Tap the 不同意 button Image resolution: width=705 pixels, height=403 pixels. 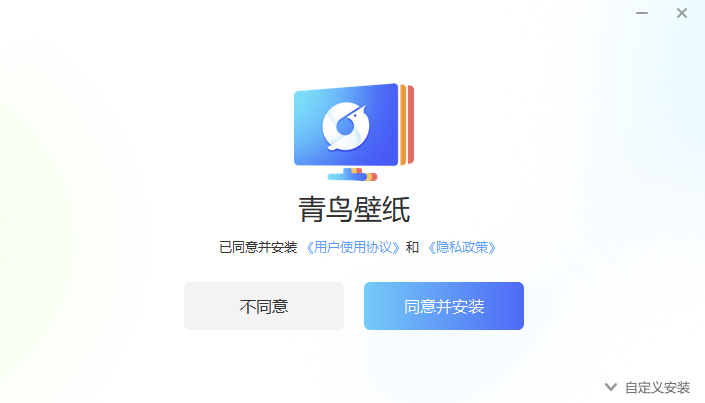click(264, 306)
